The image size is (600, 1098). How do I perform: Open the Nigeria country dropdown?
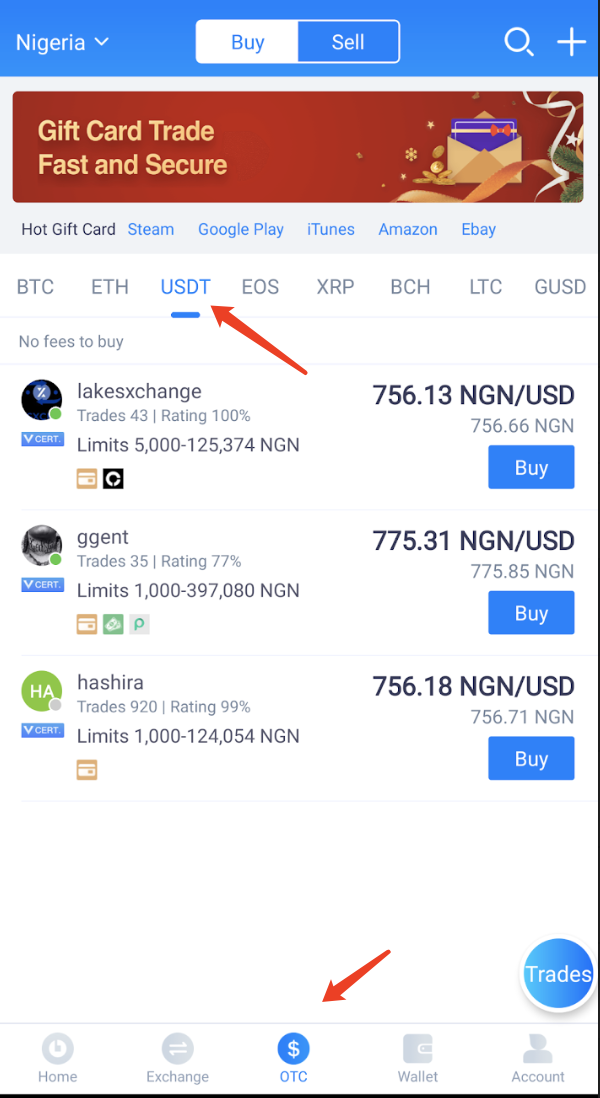62,42
